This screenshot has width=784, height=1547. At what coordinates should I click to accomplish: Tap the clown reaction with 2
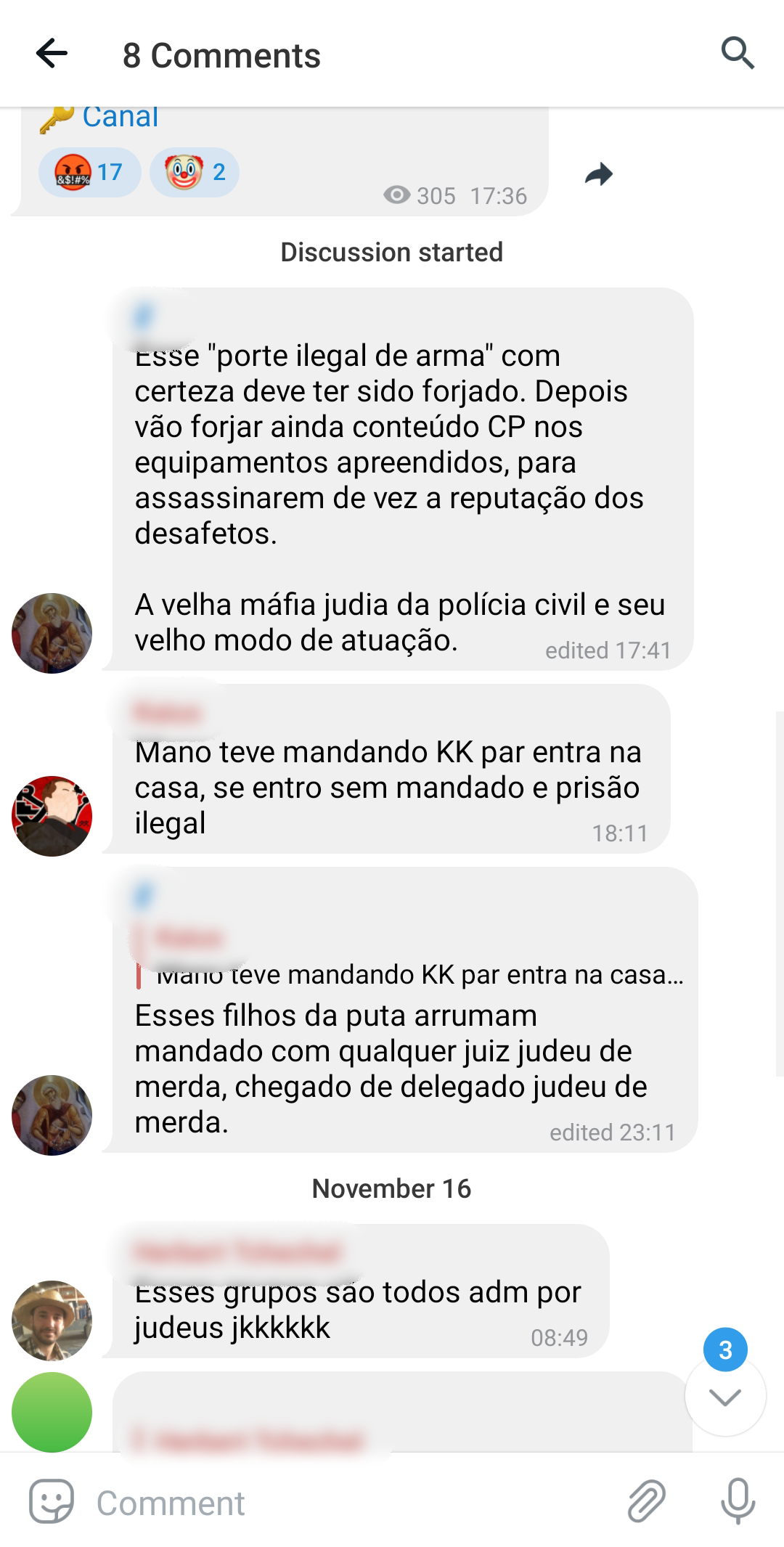tap(195, 172)
